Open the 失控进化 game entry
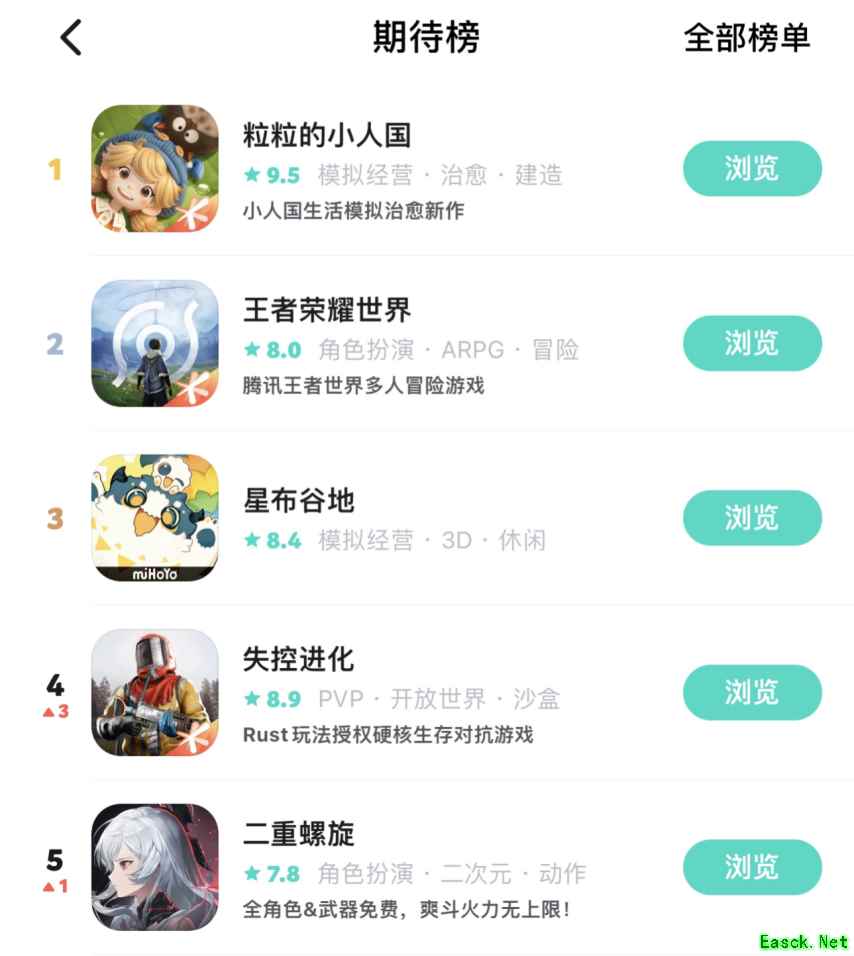854x956 pixels. pyautogui.click(x=299, y=660)
